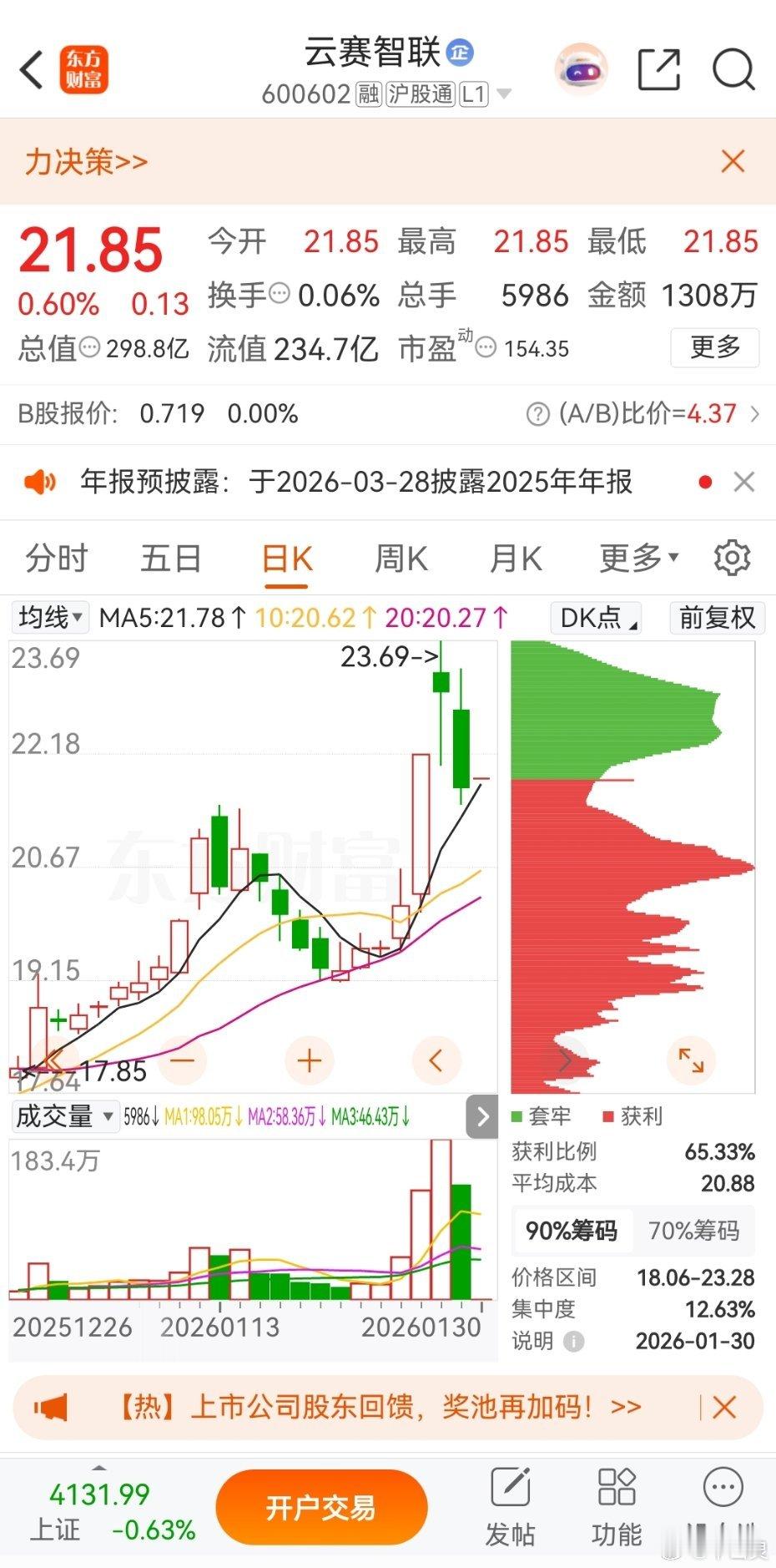
Task: Toggle 前复权 price adjustment
Action: (x=716, y=617)
